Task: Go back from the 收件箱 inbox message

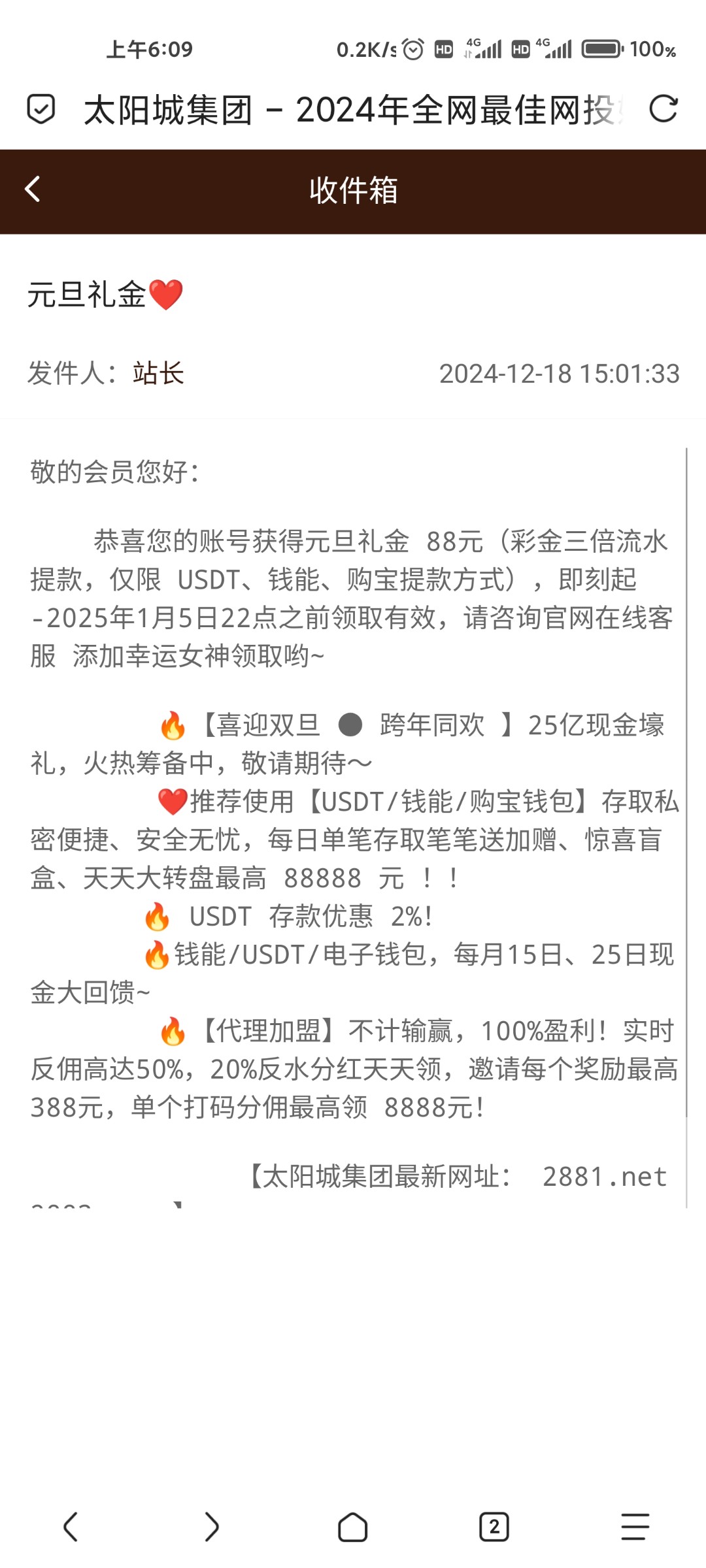Action: tap(33, 190)
